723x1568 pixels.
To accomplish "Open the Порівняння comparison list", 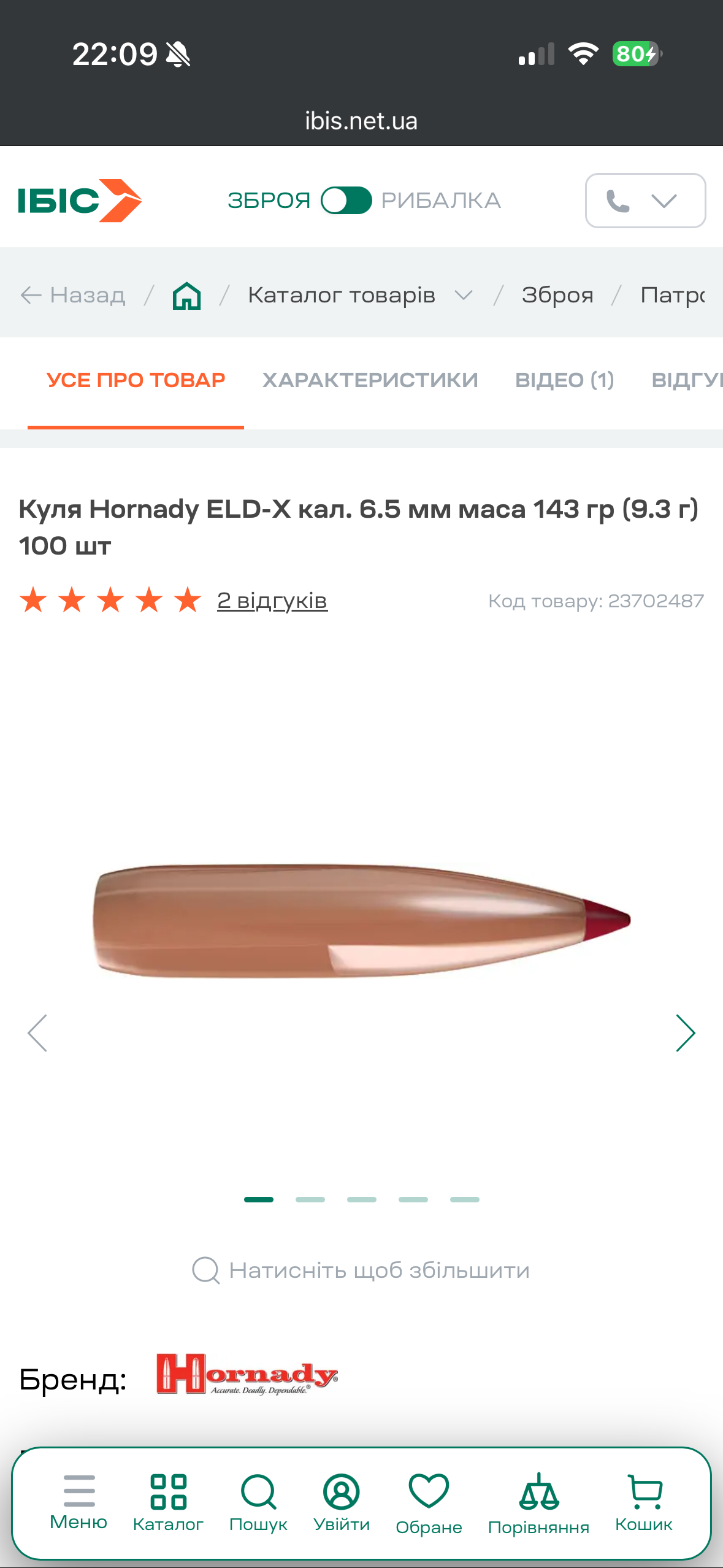I will click(538, 1502).
